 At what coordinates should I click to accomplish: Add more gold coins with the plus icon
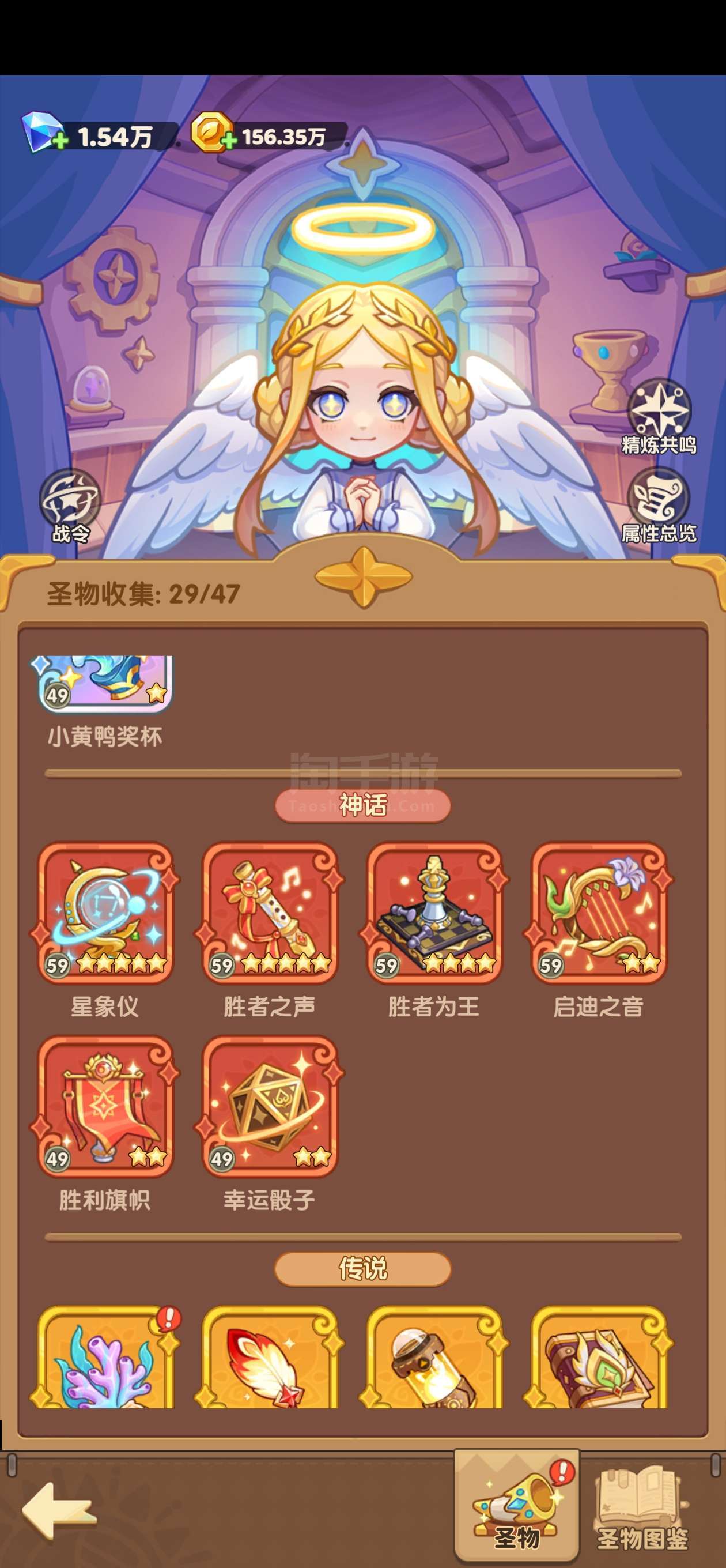(228, 141)
